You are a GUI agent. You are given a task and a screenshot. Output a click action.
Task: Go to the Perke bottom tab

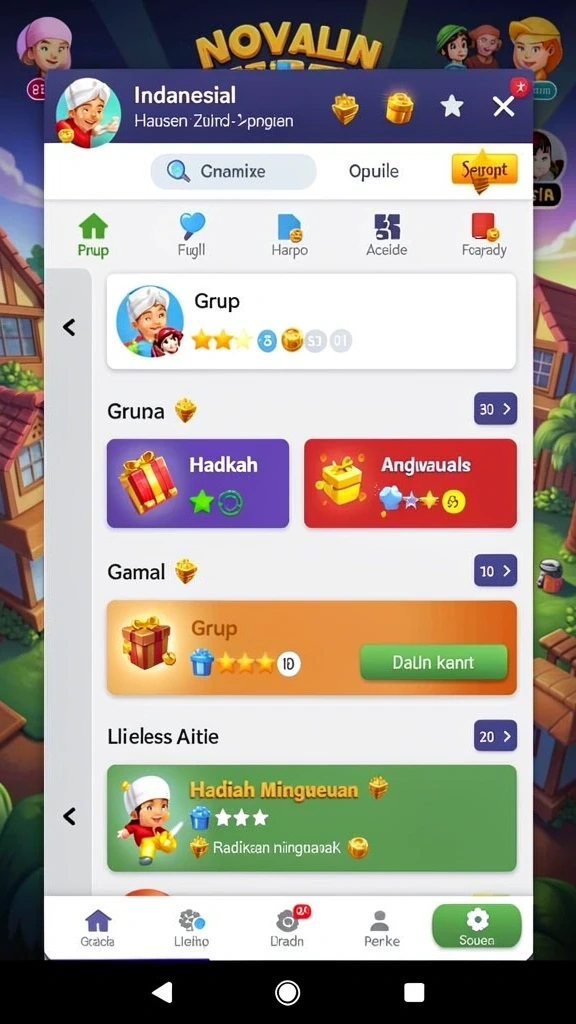pos(381,928)
